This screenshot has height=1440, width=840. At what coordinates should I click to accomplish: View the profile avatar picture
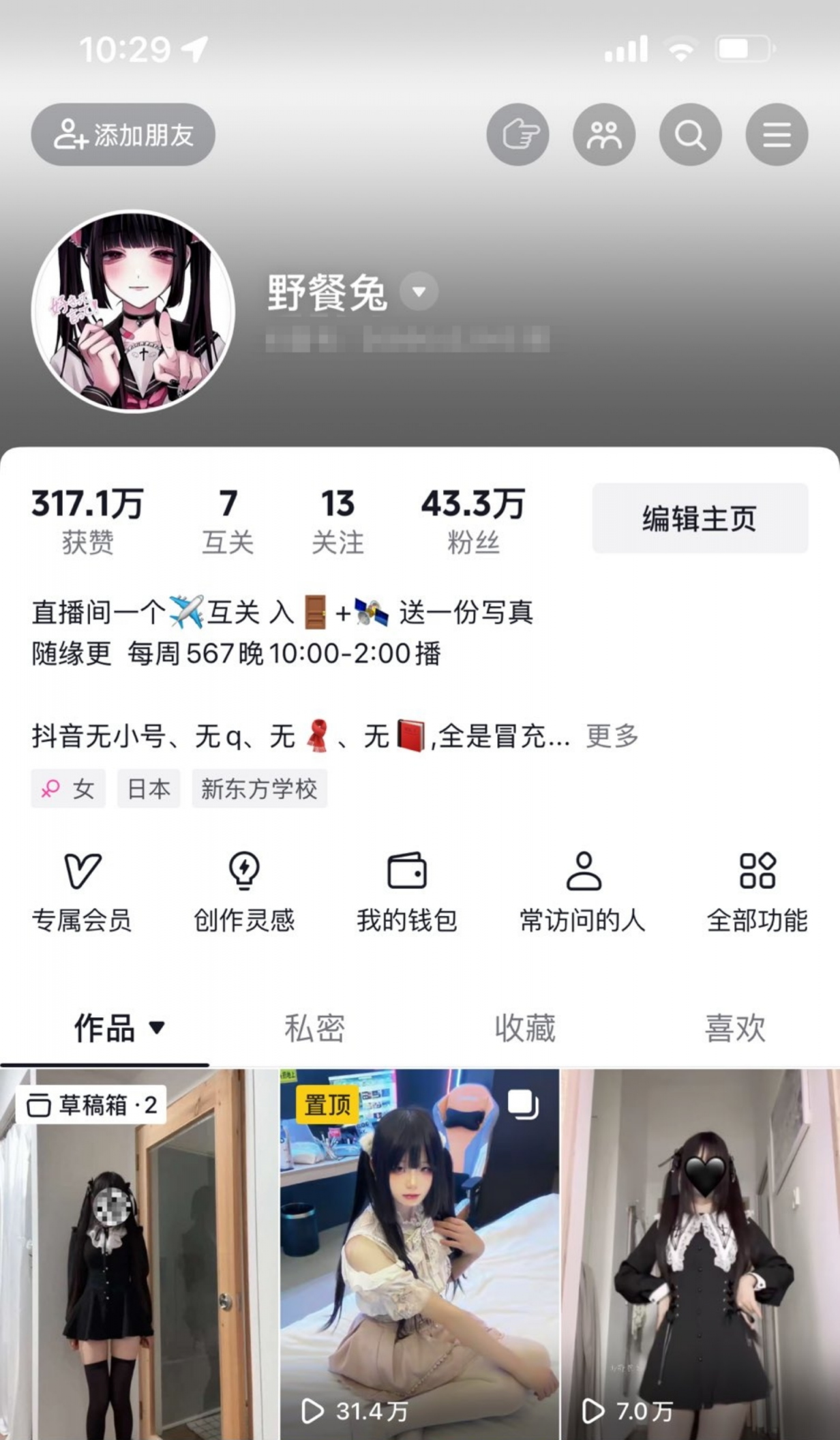134,311
